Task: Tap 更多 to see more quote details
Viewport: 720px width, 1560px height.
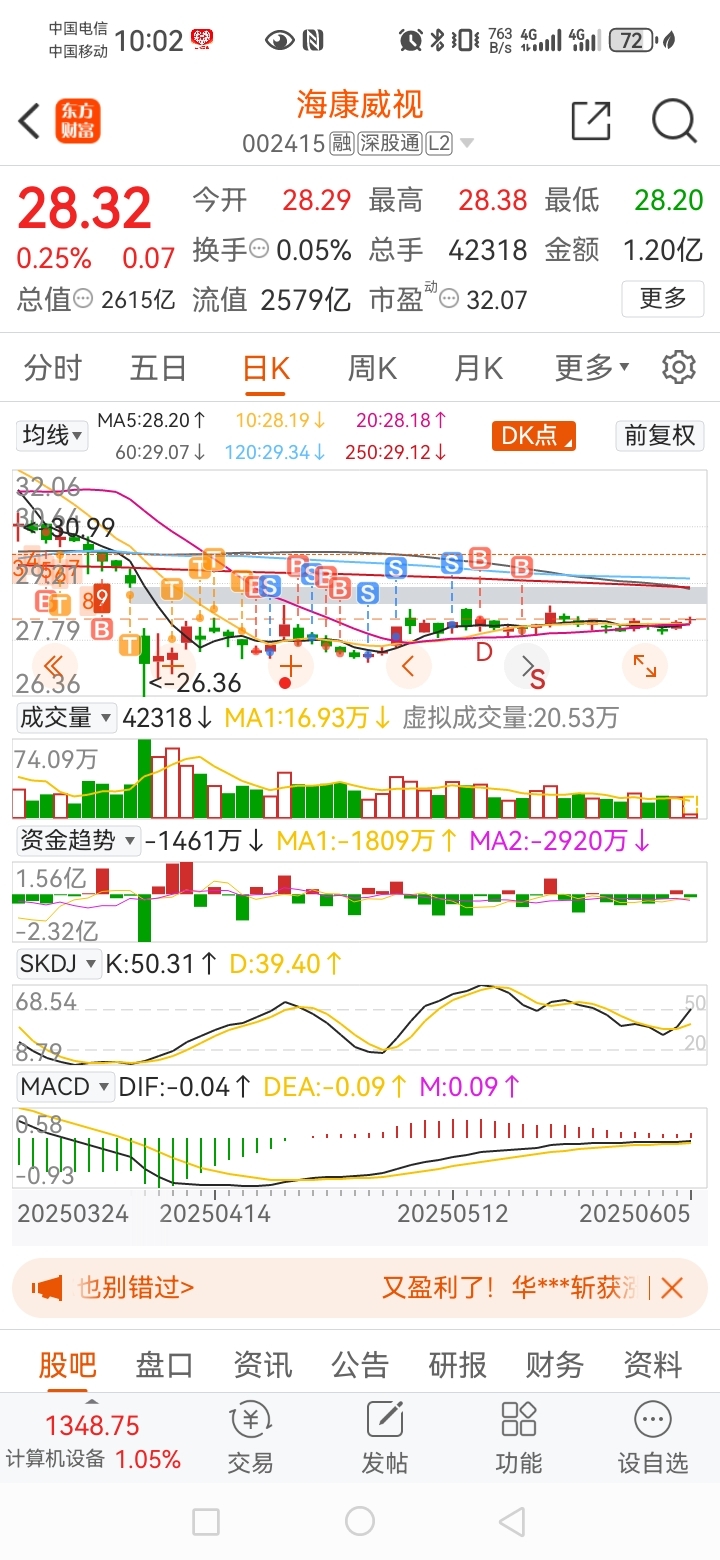Action: (662, 298)
